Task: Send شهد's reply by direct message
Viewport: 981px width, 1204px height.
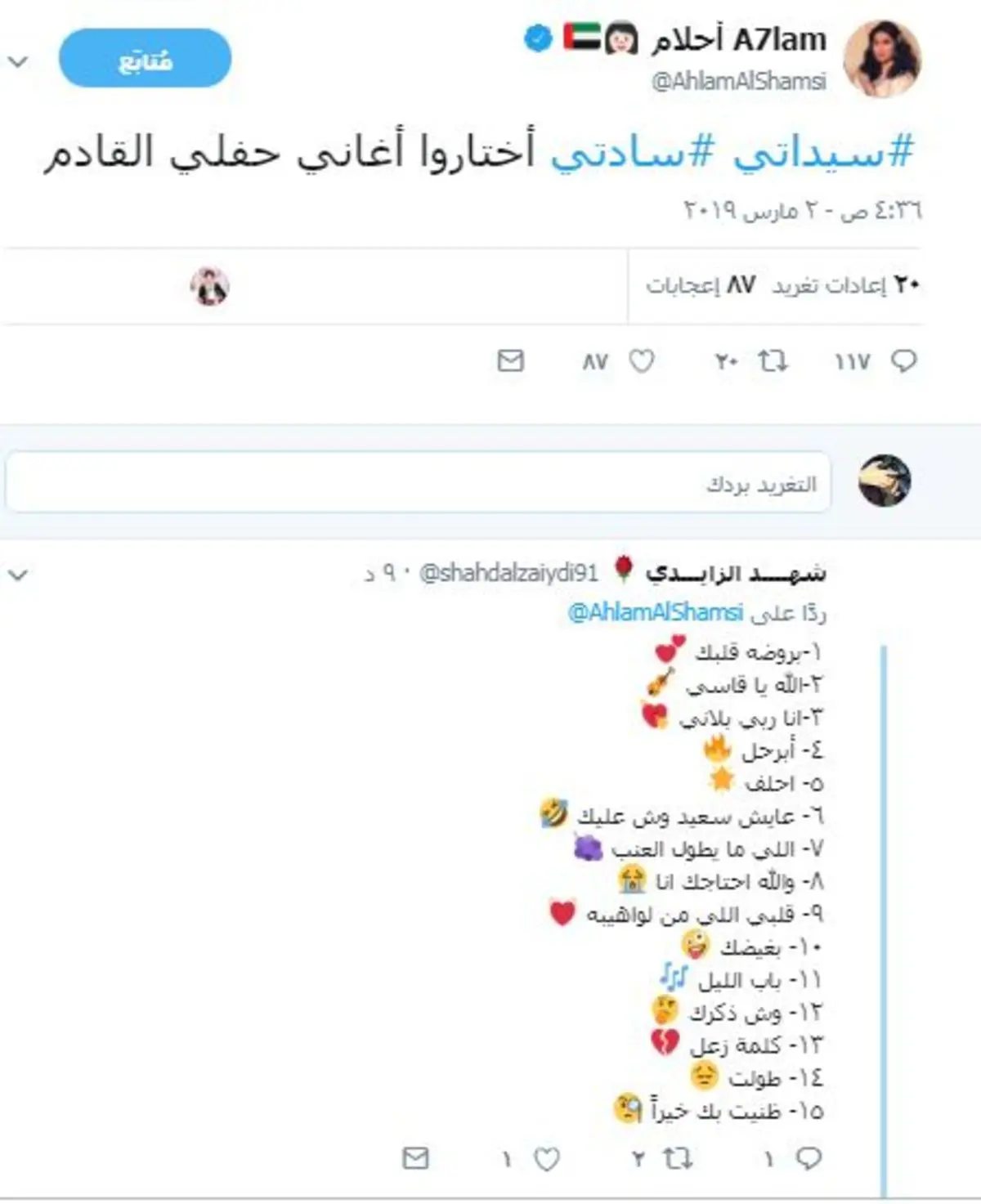Action: (x=415, y=1158)
